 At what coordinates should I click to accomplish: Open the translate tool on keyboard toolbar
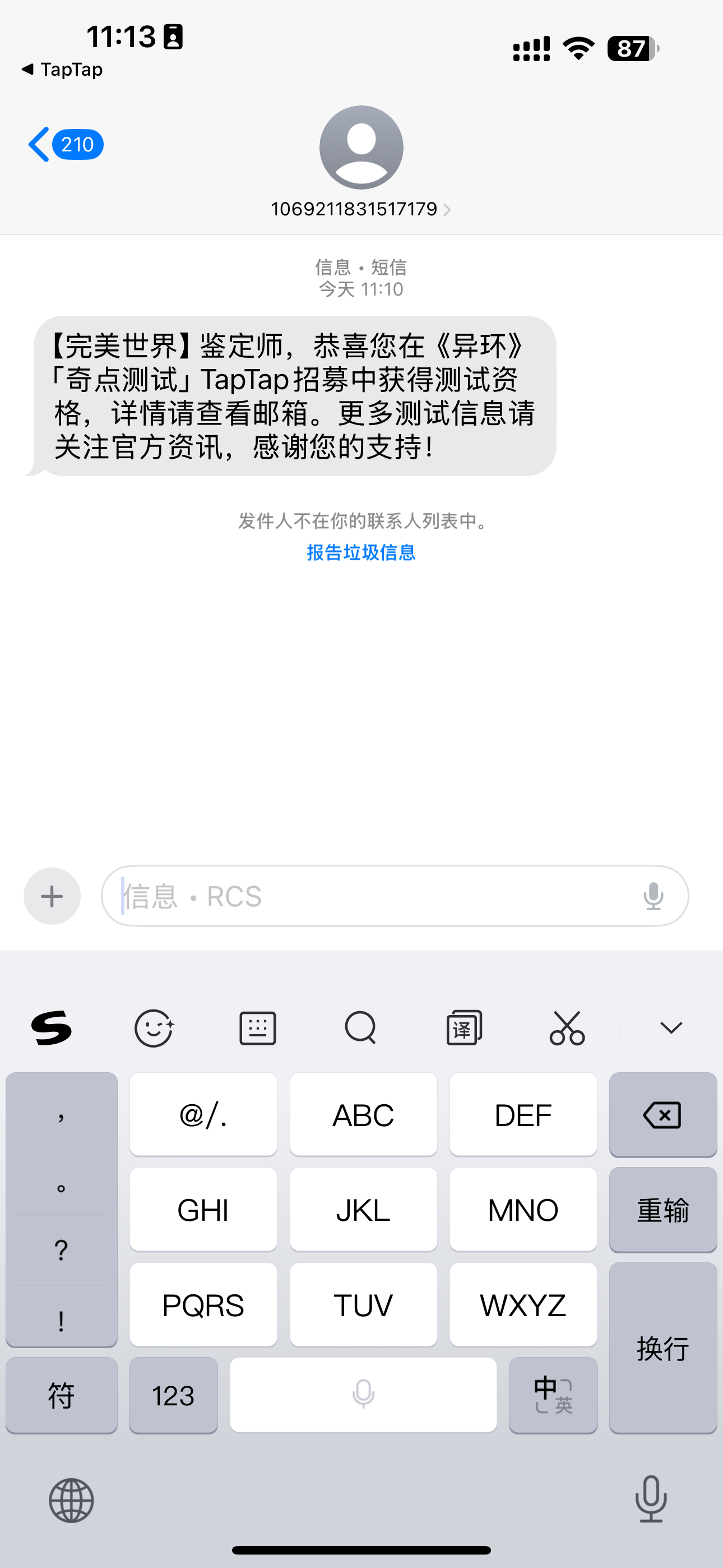(465, 1027)
